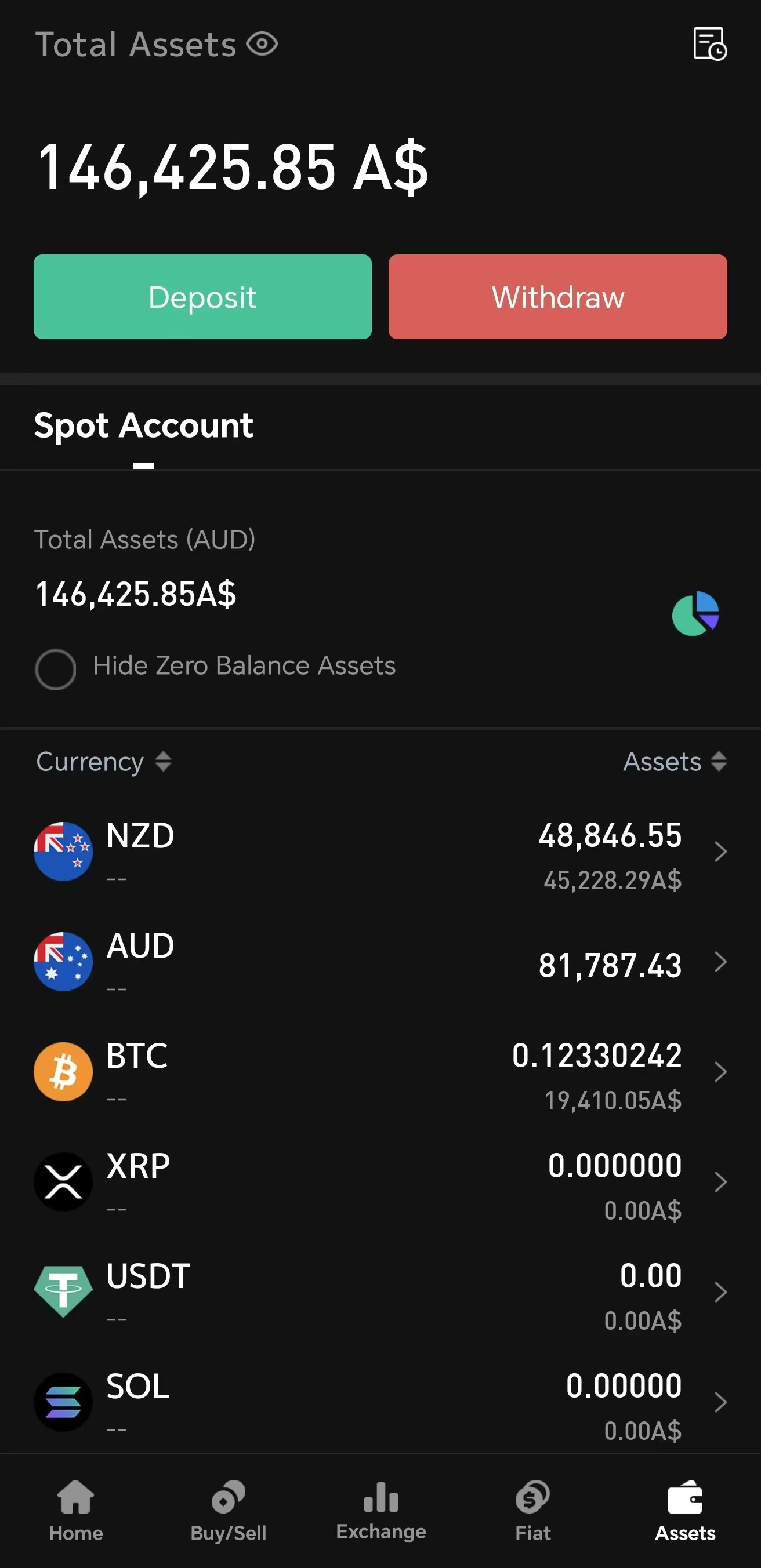Viewport: 761px width, 1568px height.
Task: Click the BTC currency icon
Action: click(x=63, y=1071)
